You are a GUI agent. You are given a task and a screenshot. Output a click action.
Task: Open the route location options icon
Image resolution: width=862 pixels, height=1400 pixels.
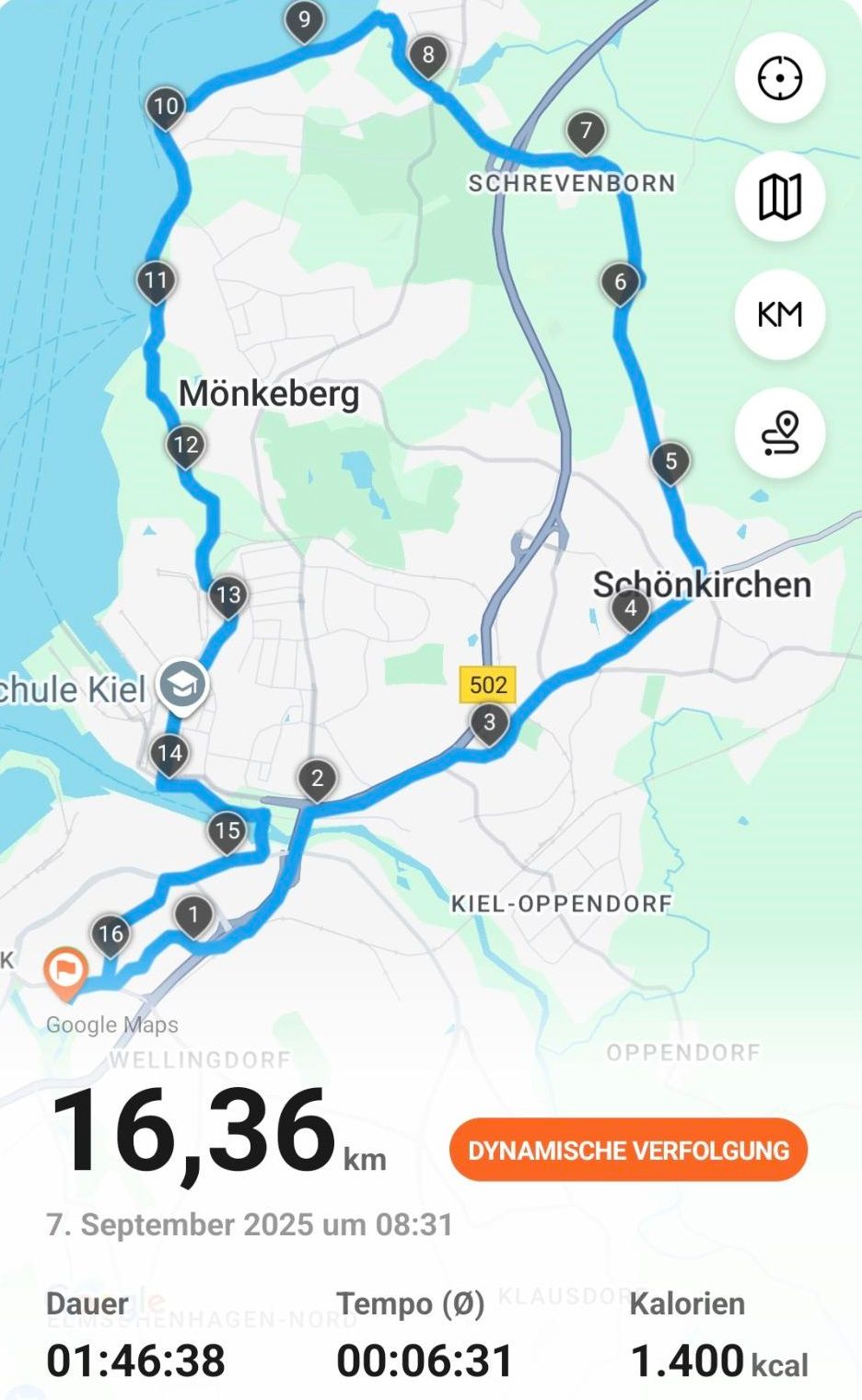[779, 433]
